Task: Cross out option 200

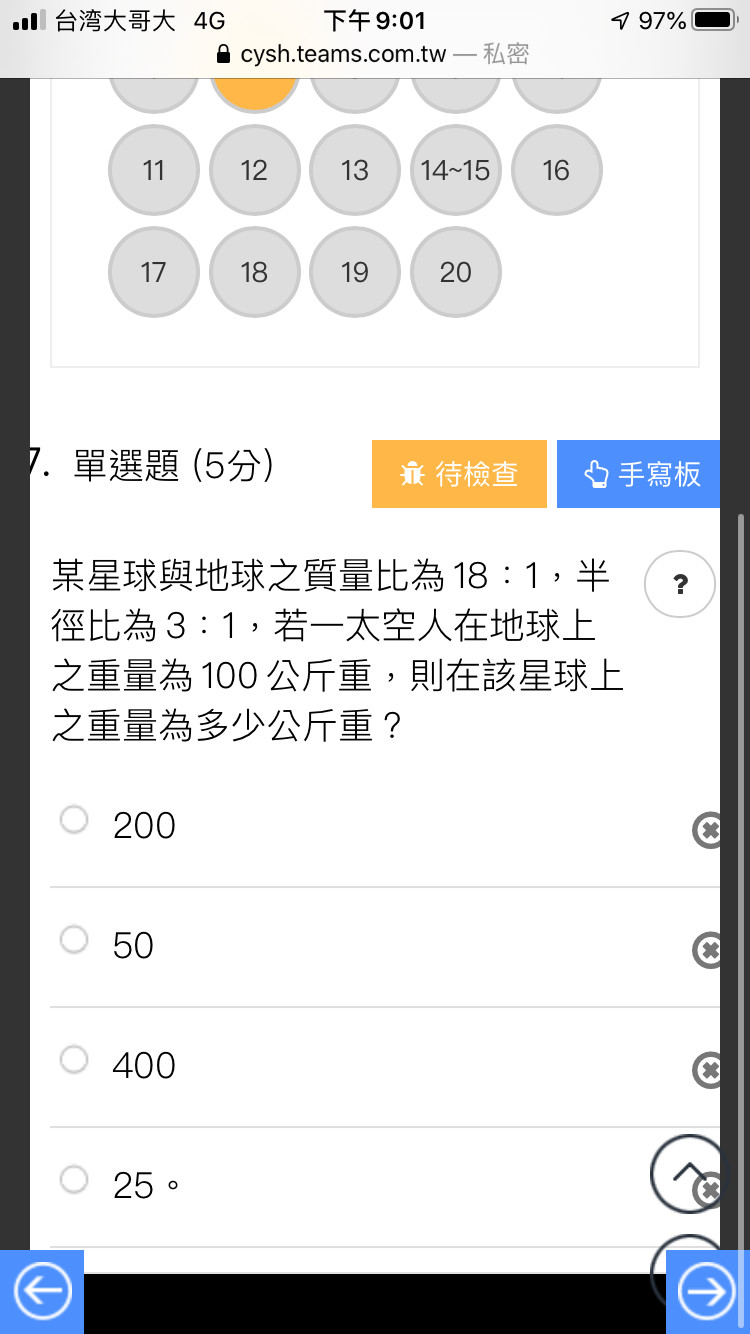Action: tap(707, 830)
